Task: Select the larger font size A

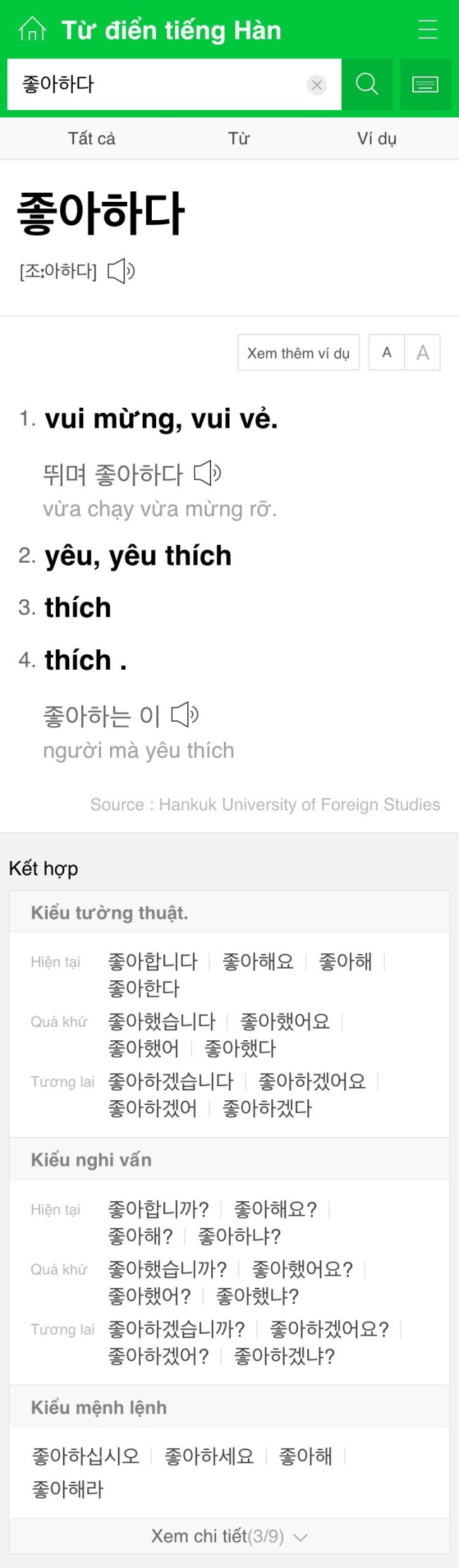Action: point(422,352)
